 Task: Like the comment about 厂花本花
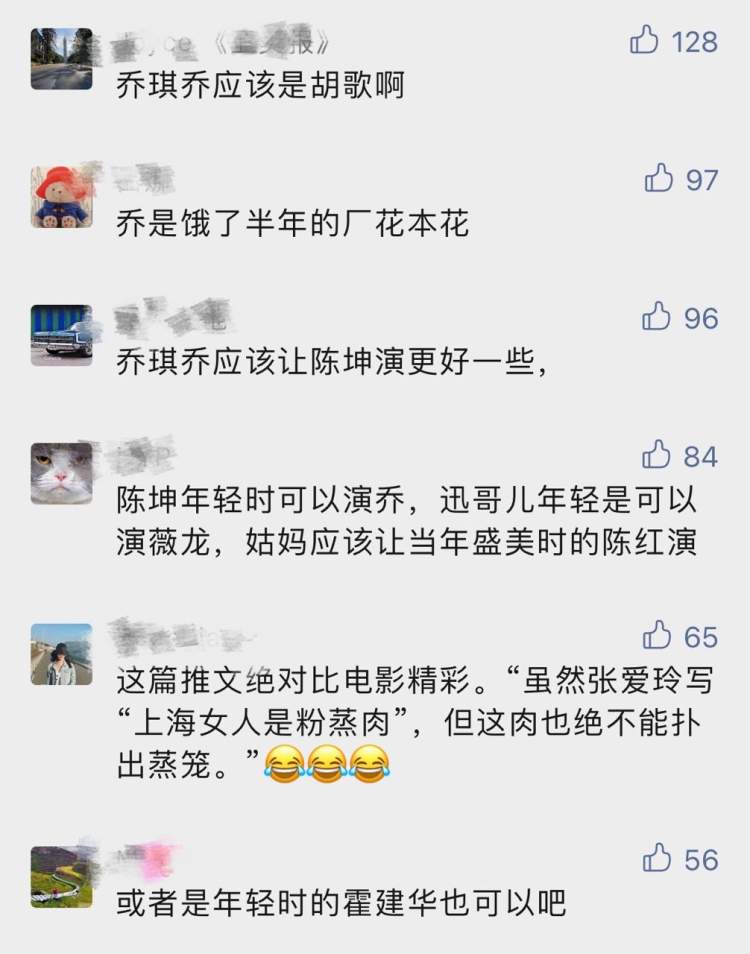pos(659,179)
